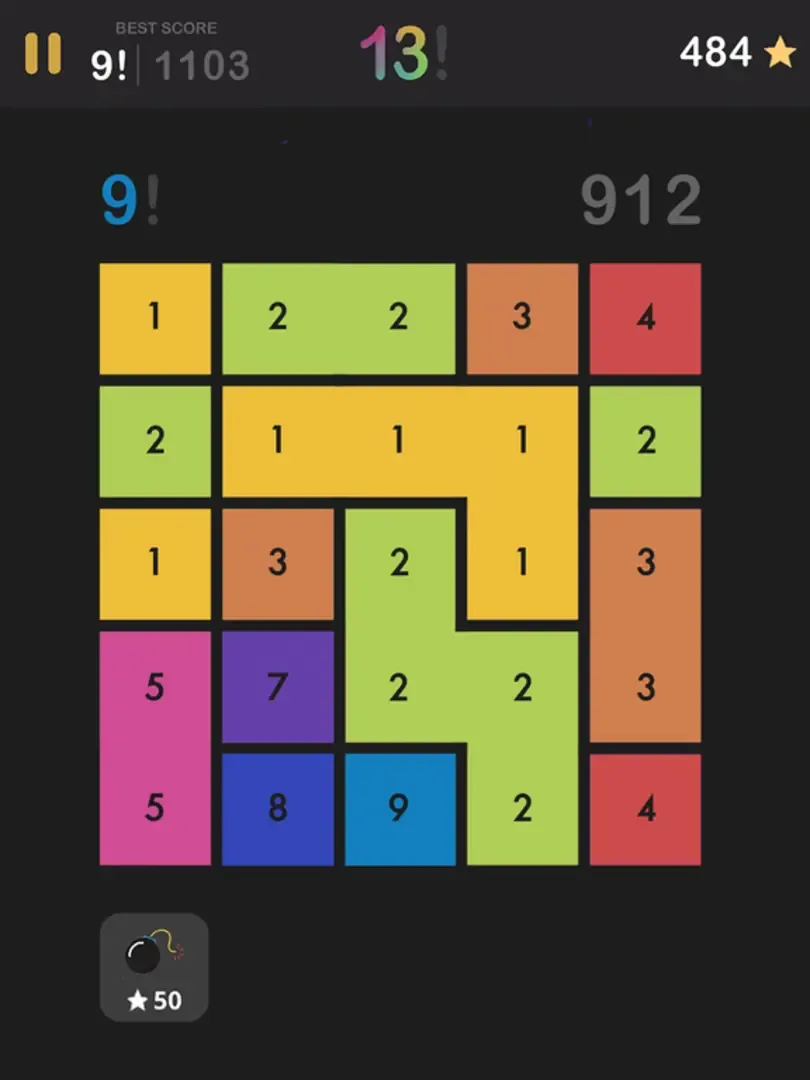Tap the orange 3 tile left of 2
Screen dimensions: 810x1080
point(277,563)
